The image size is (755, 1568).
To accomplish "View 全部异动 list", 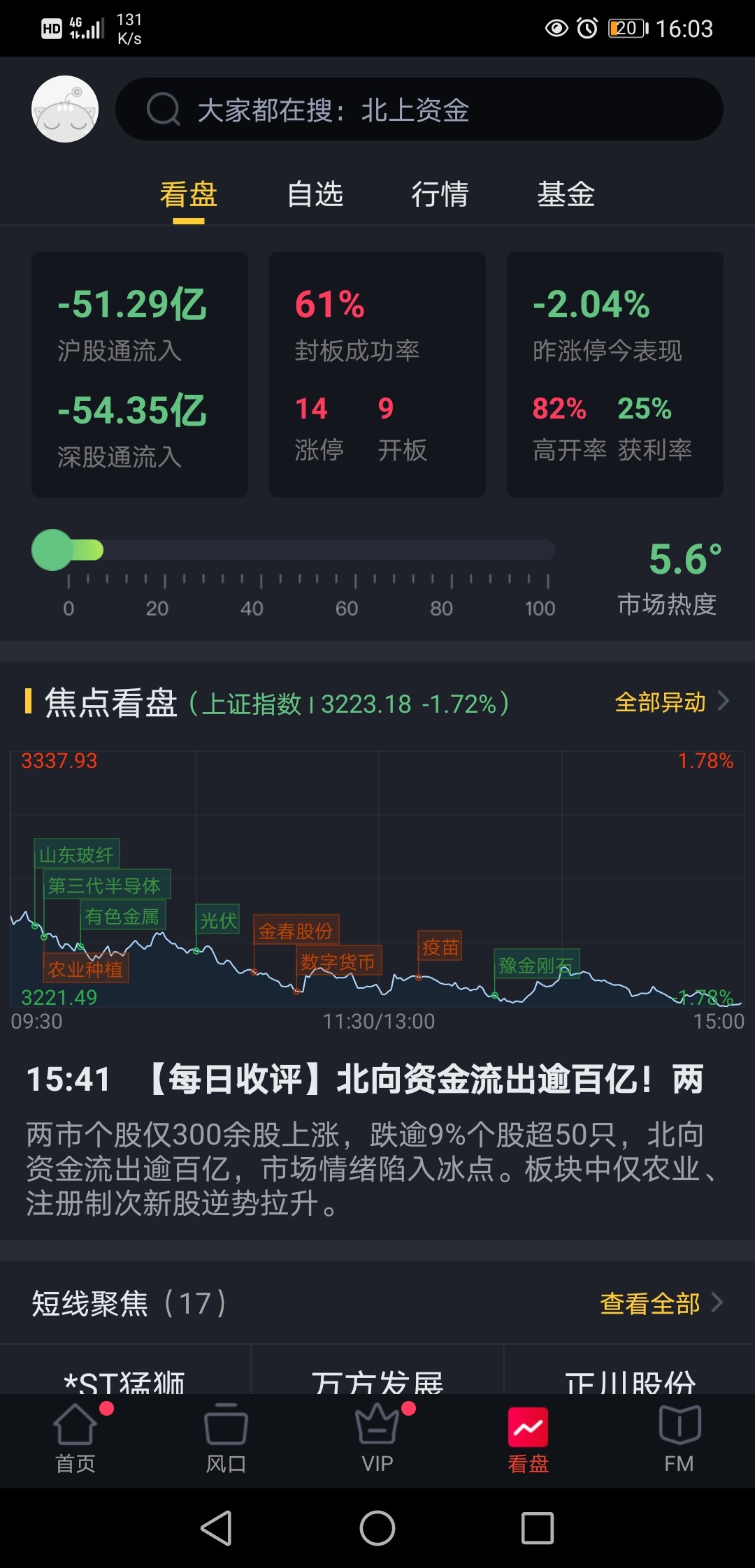I will pyautogui.click(x=670, y=702).
